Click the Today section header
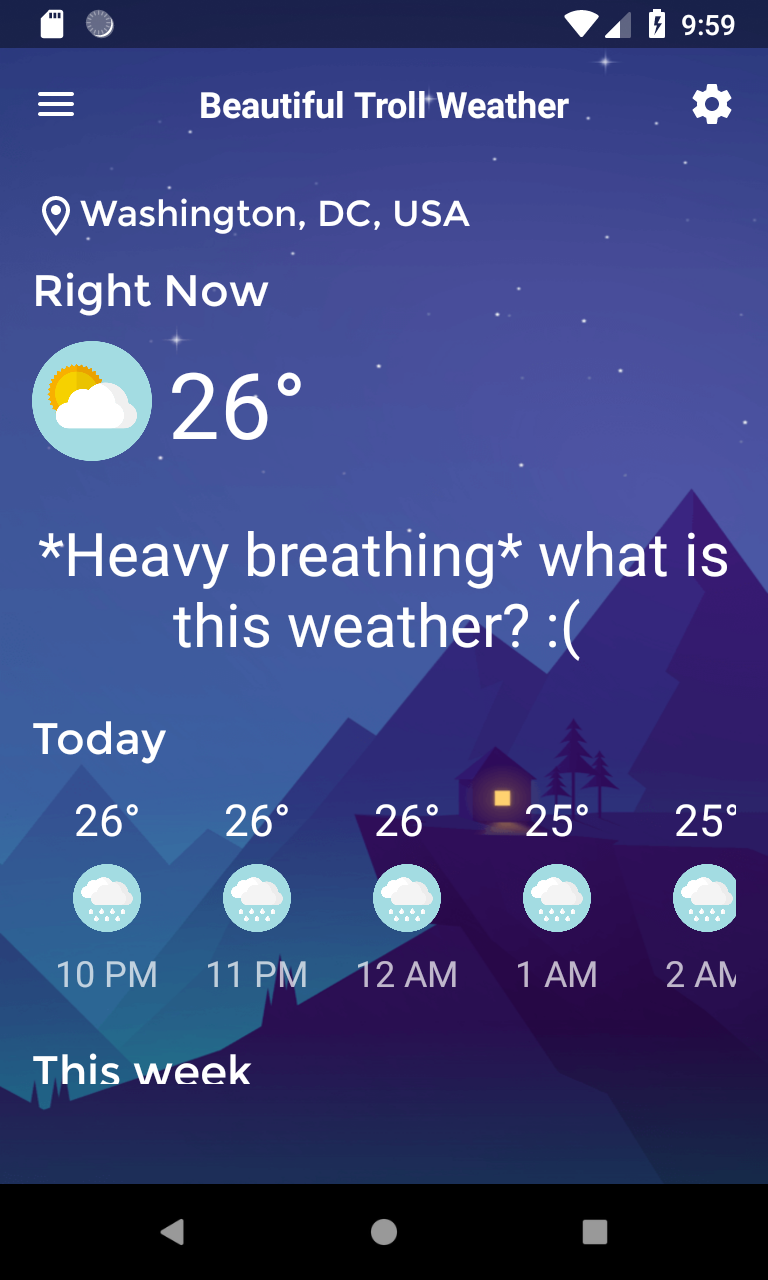The width and height of the screenshot is (768, 1280). pos(99,737)
